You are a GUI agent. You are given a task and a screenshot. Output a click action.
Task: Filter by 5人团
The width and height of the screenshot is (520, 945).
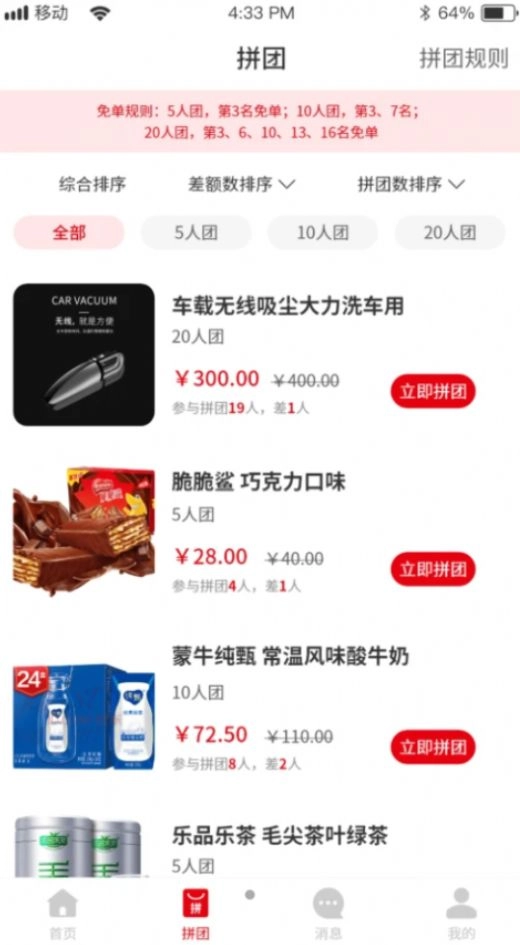(196, 233)
